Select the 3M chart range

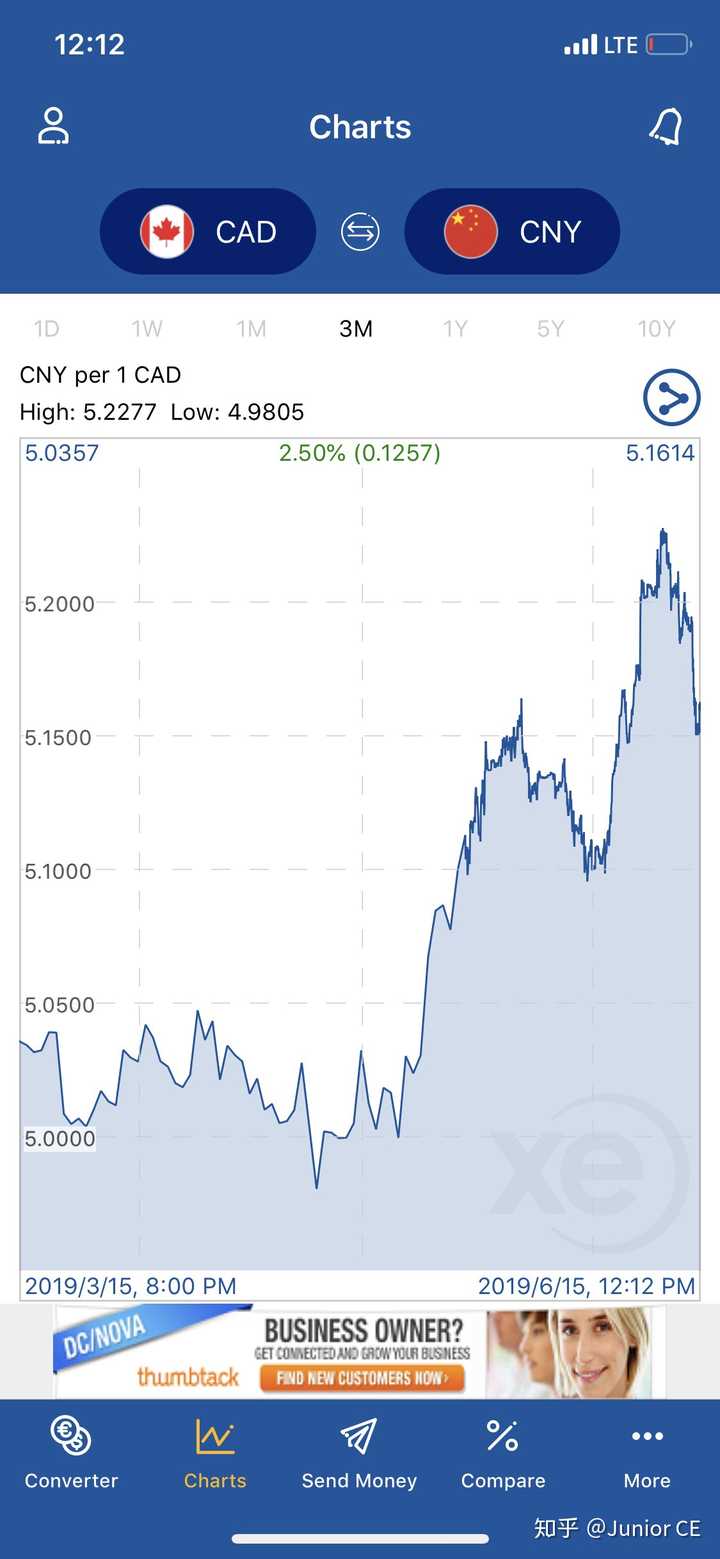(x=356, y=329)
